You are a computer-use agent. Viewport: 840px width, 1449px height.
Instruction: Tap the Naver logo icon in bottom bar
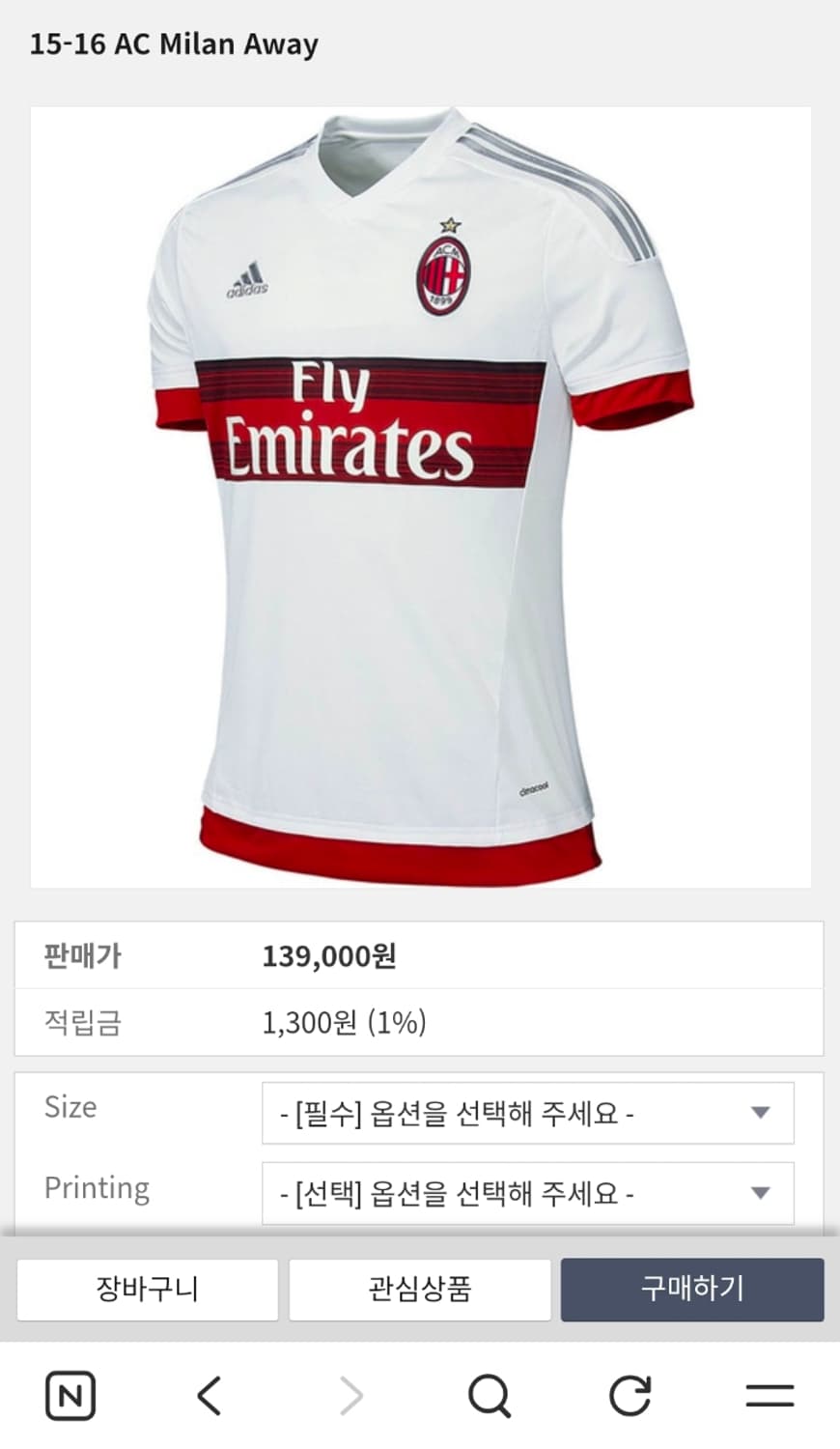pos(69,1395)
